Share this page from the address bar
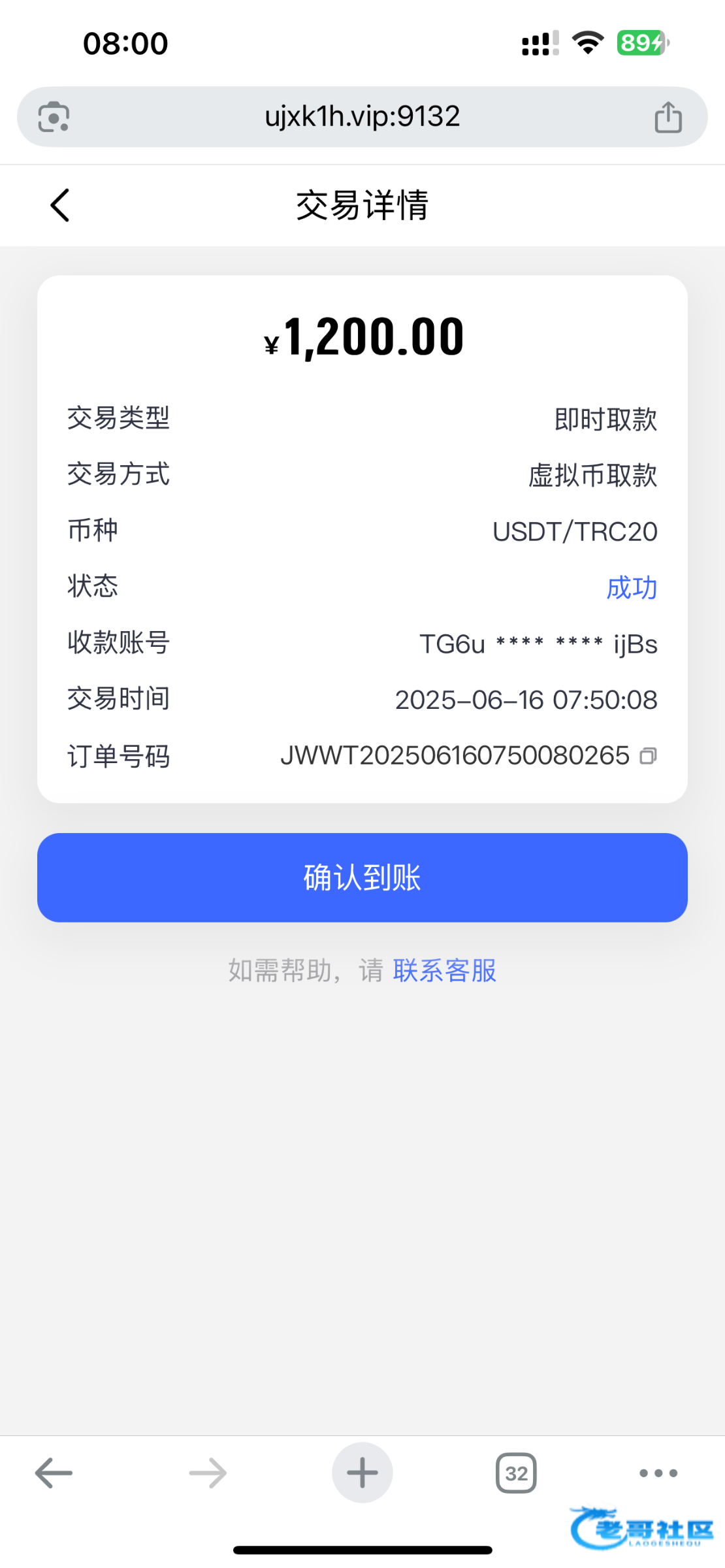The image size is (725, 1568). [668, 117]
